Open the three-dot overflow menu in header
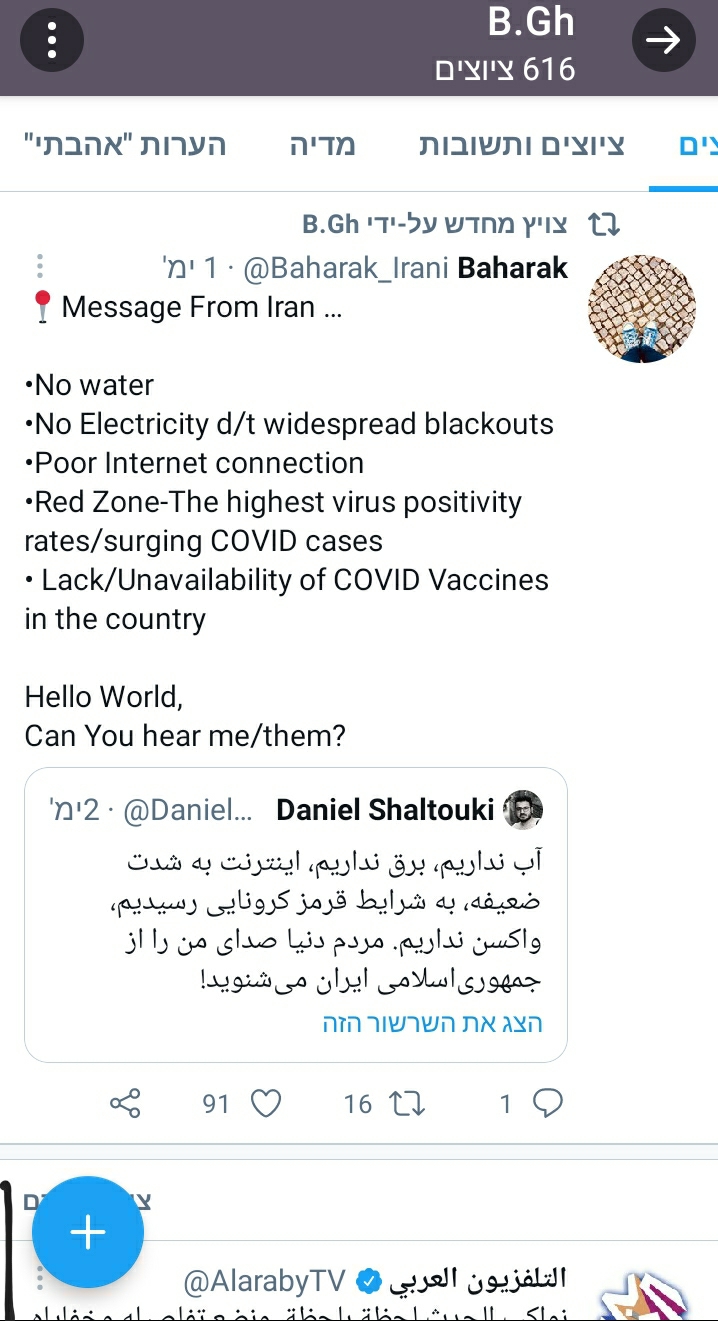The image size is (718, 1321). click(52, 40)
